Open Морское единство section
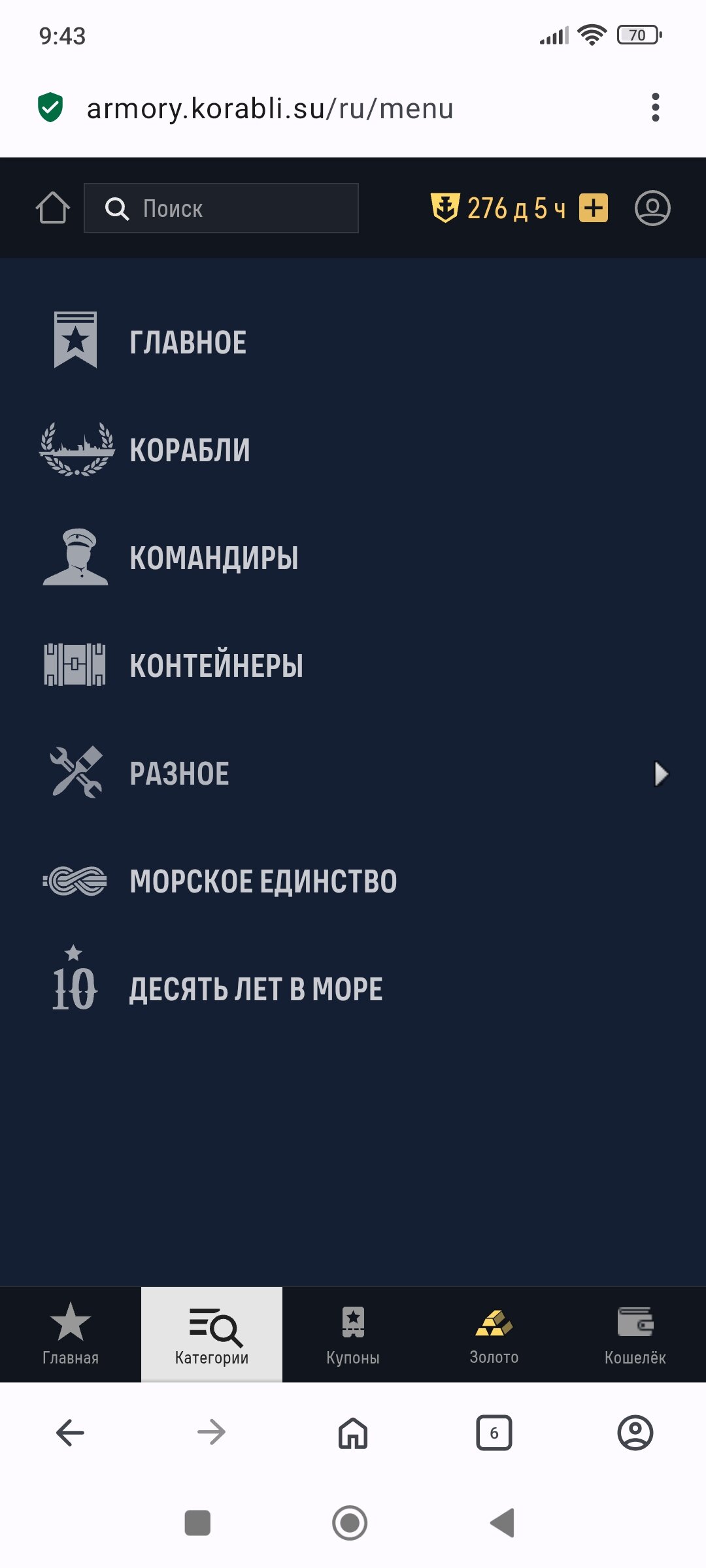 click(x=263, y=881)
